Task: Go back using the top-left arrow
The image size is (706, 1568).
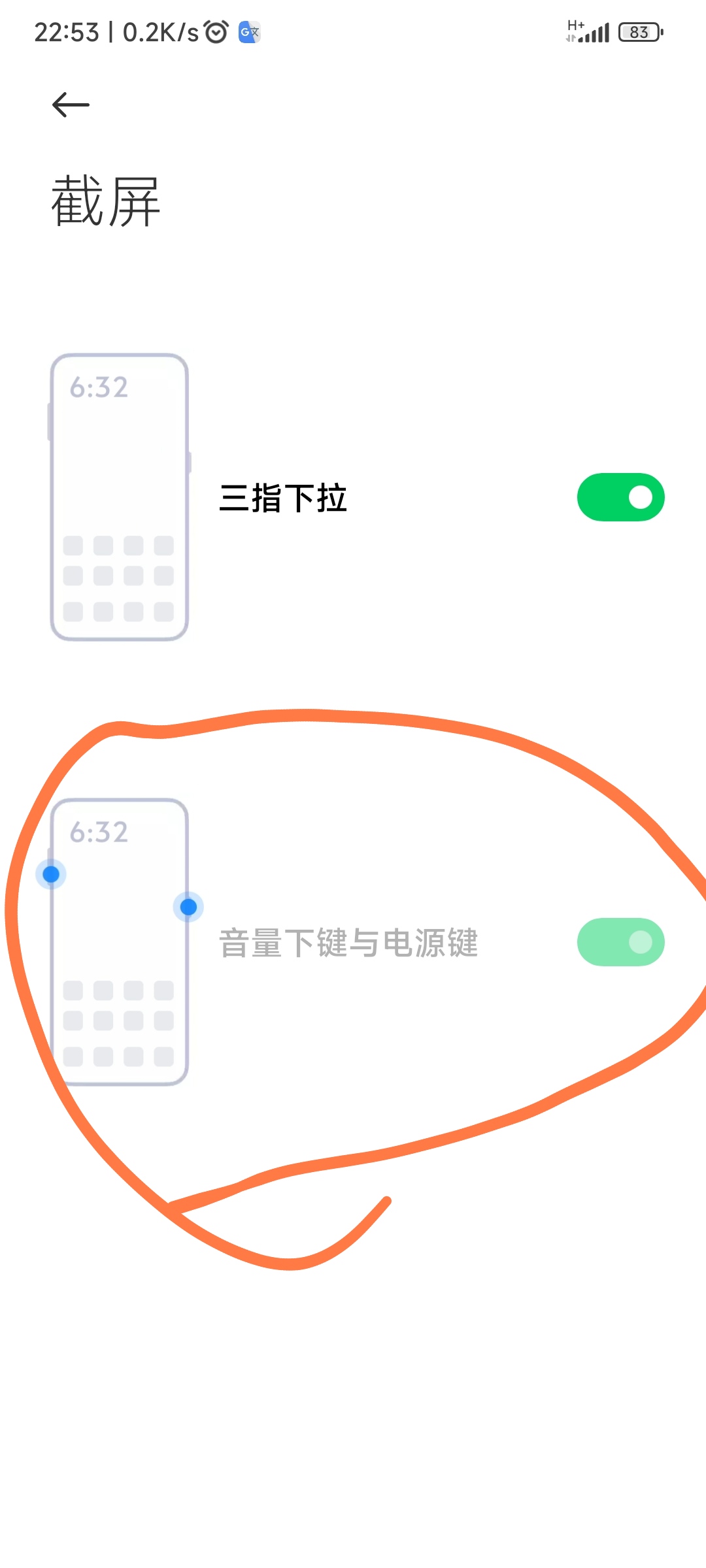Action: (x=71, y=105)
